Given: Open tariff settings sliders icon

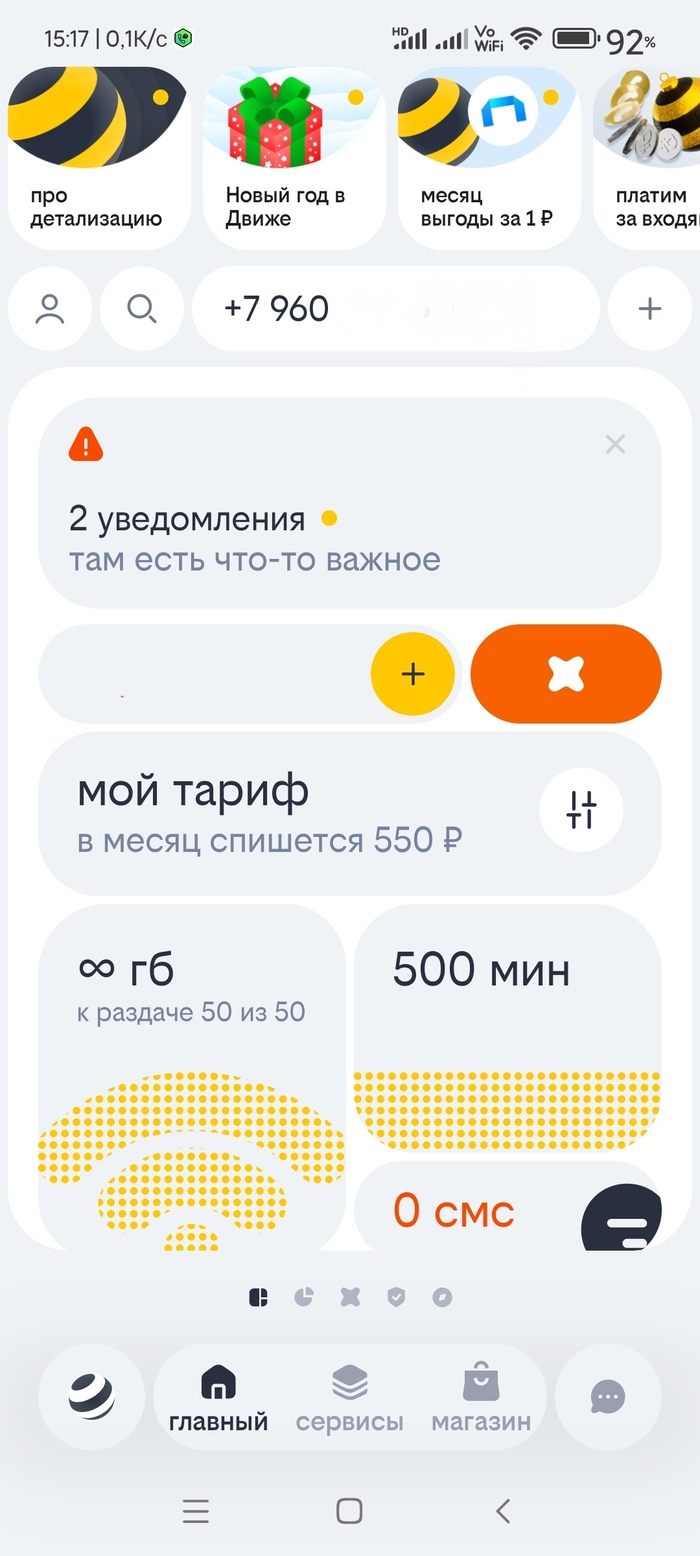Looking at the screenshot, I should [581, 810].
